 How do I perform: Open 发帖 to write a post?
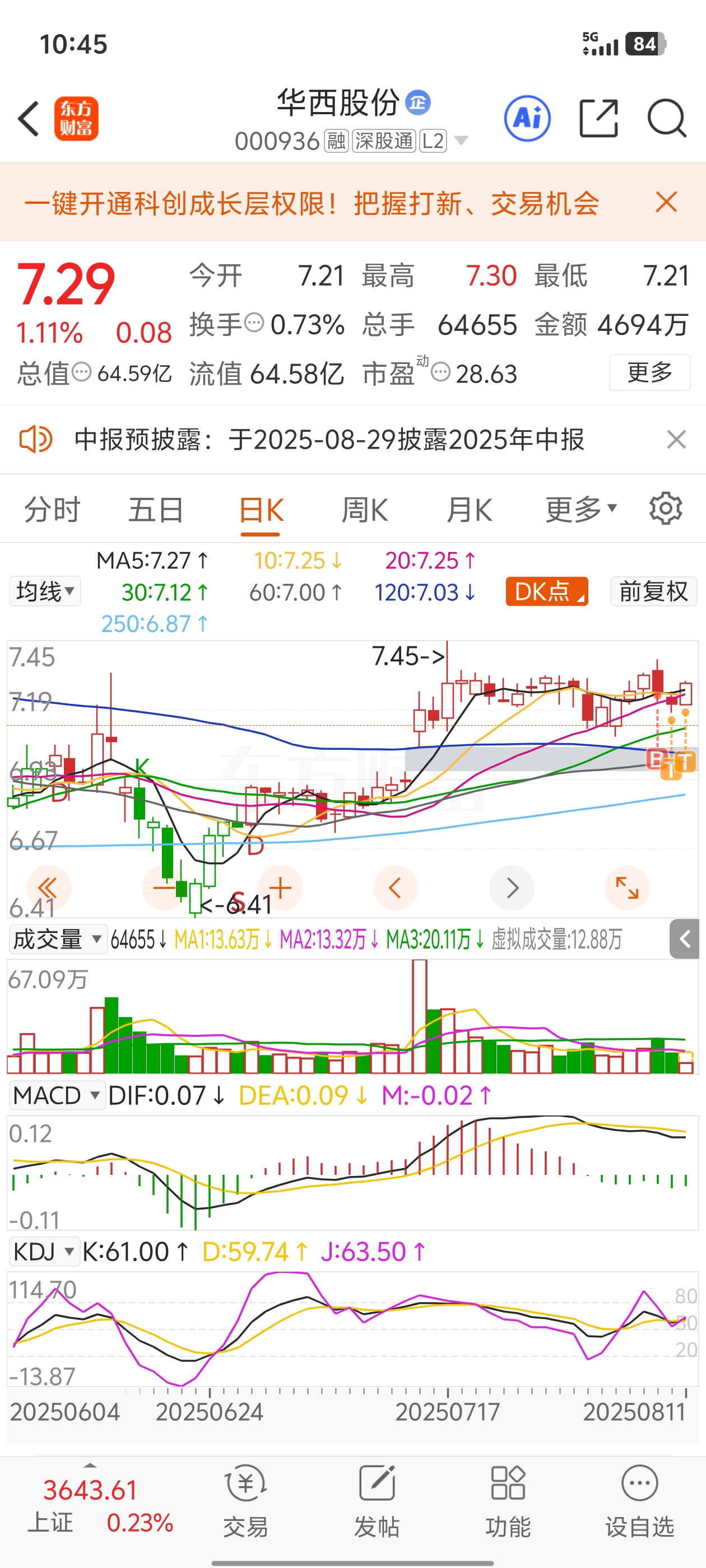click(x=377, y=1501)
